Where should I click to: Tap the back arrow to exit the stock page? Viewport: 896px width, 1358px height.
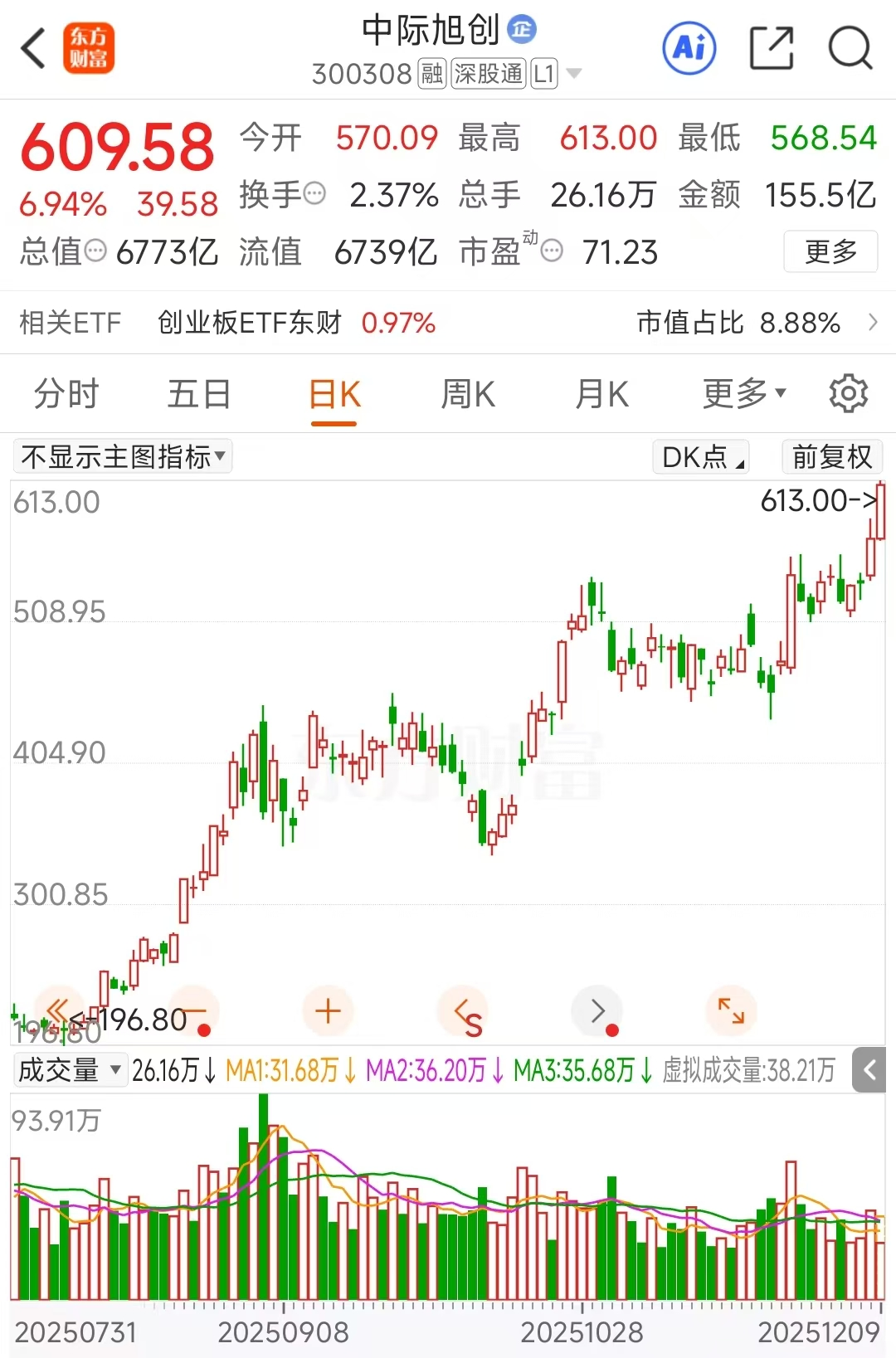[33, 49]
